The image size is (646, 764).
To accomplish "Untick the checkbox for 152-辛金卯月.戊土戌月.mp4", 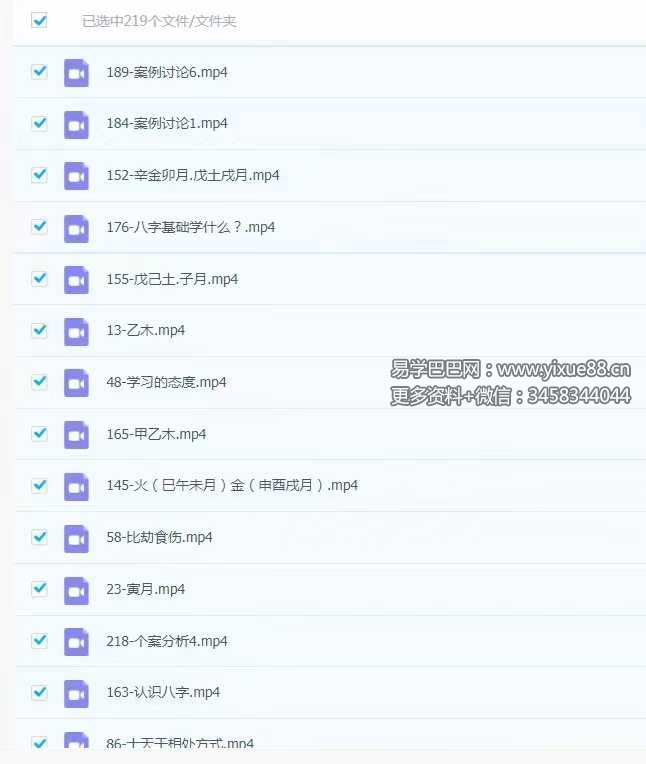I will click(x=40, y=175).
